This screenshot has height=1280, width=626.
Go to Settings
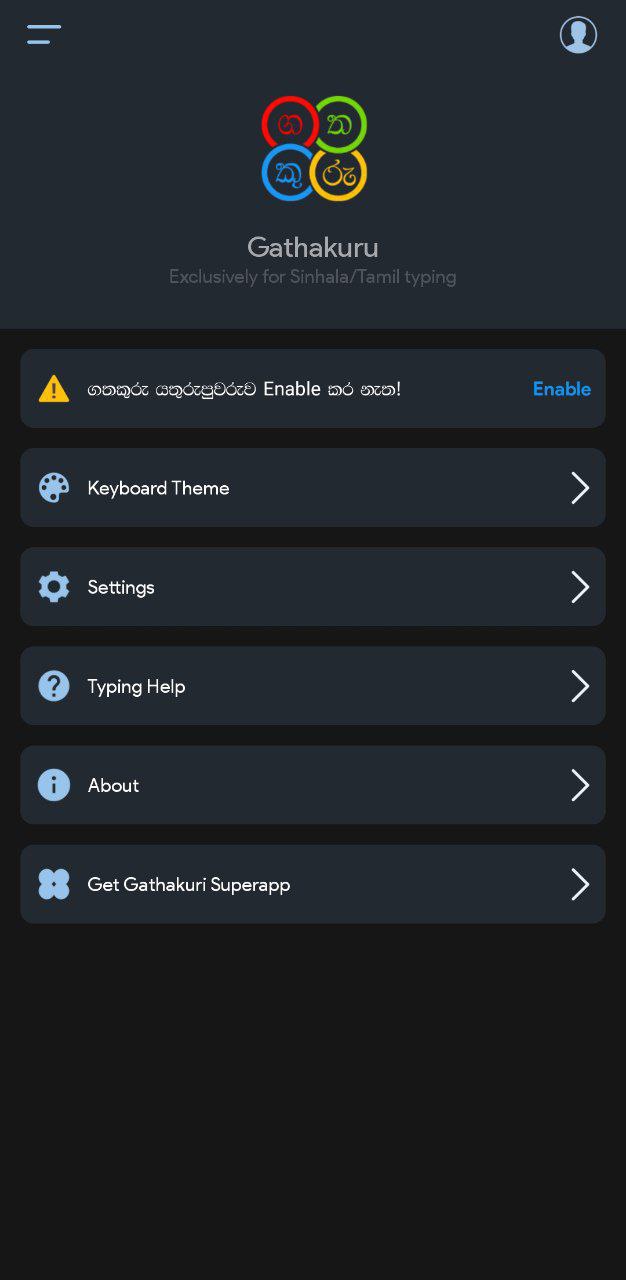point(312,587)
